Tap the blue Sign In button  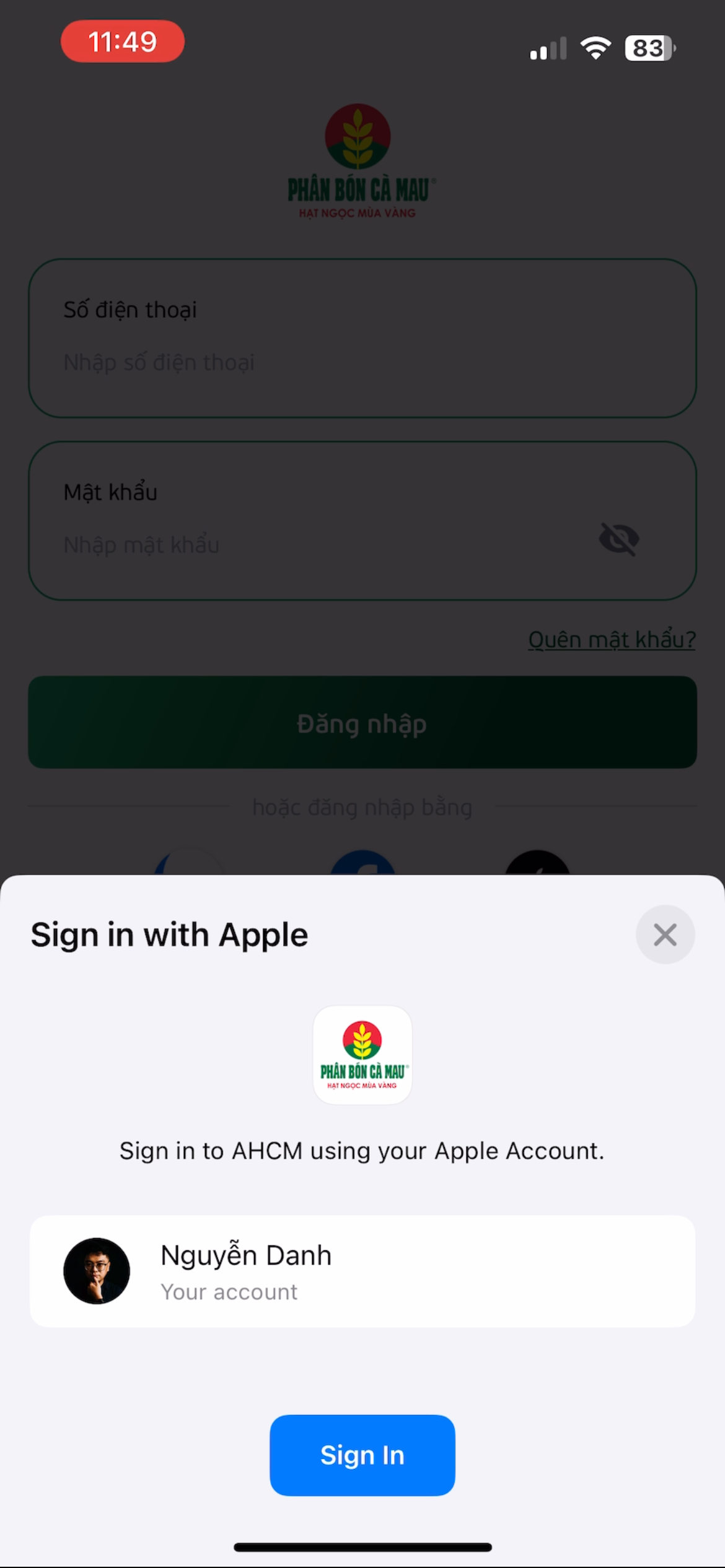(x=362, y=1455)
